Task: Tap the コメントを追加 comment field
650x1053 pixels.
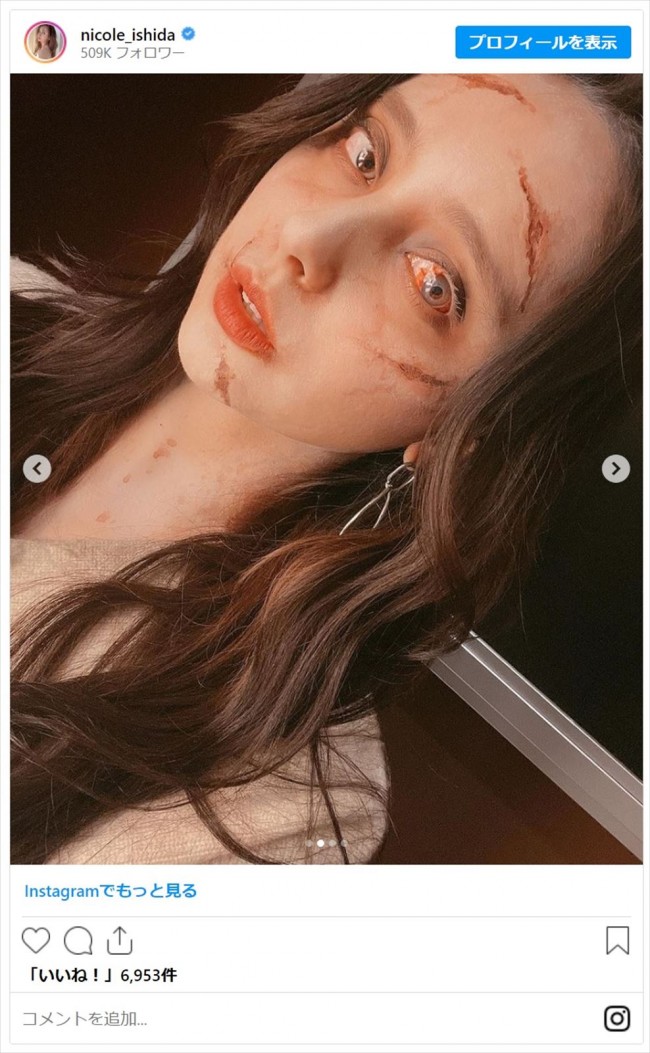Action: click(300, 1019)
